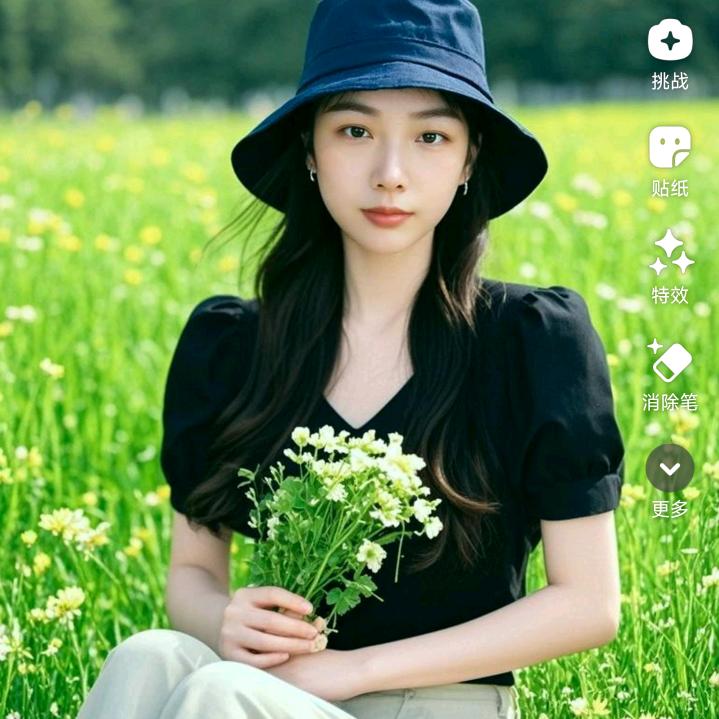
Task: Expand 更多 for more tools
Action: [669, 468]
